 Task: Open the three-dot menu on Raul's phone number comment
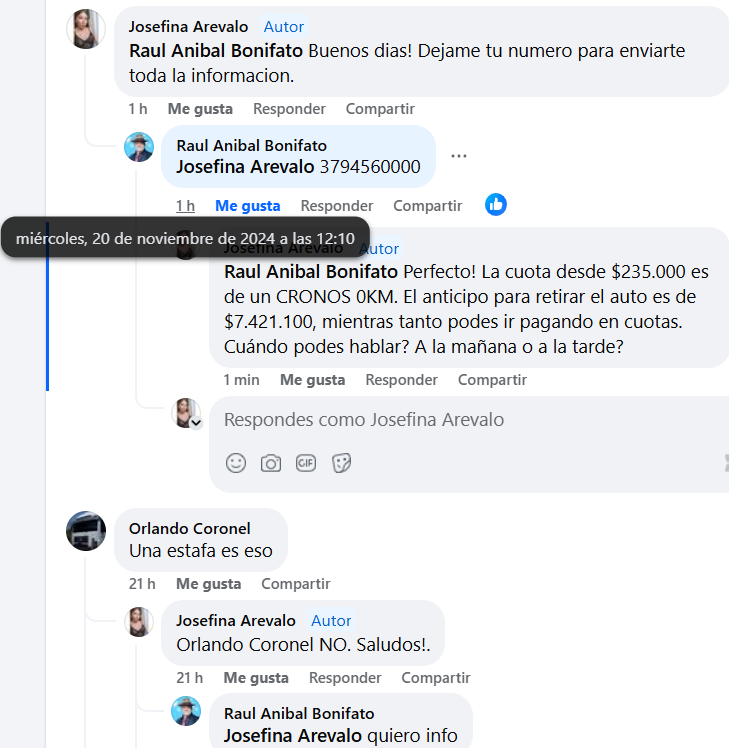[x=459, y=156]
